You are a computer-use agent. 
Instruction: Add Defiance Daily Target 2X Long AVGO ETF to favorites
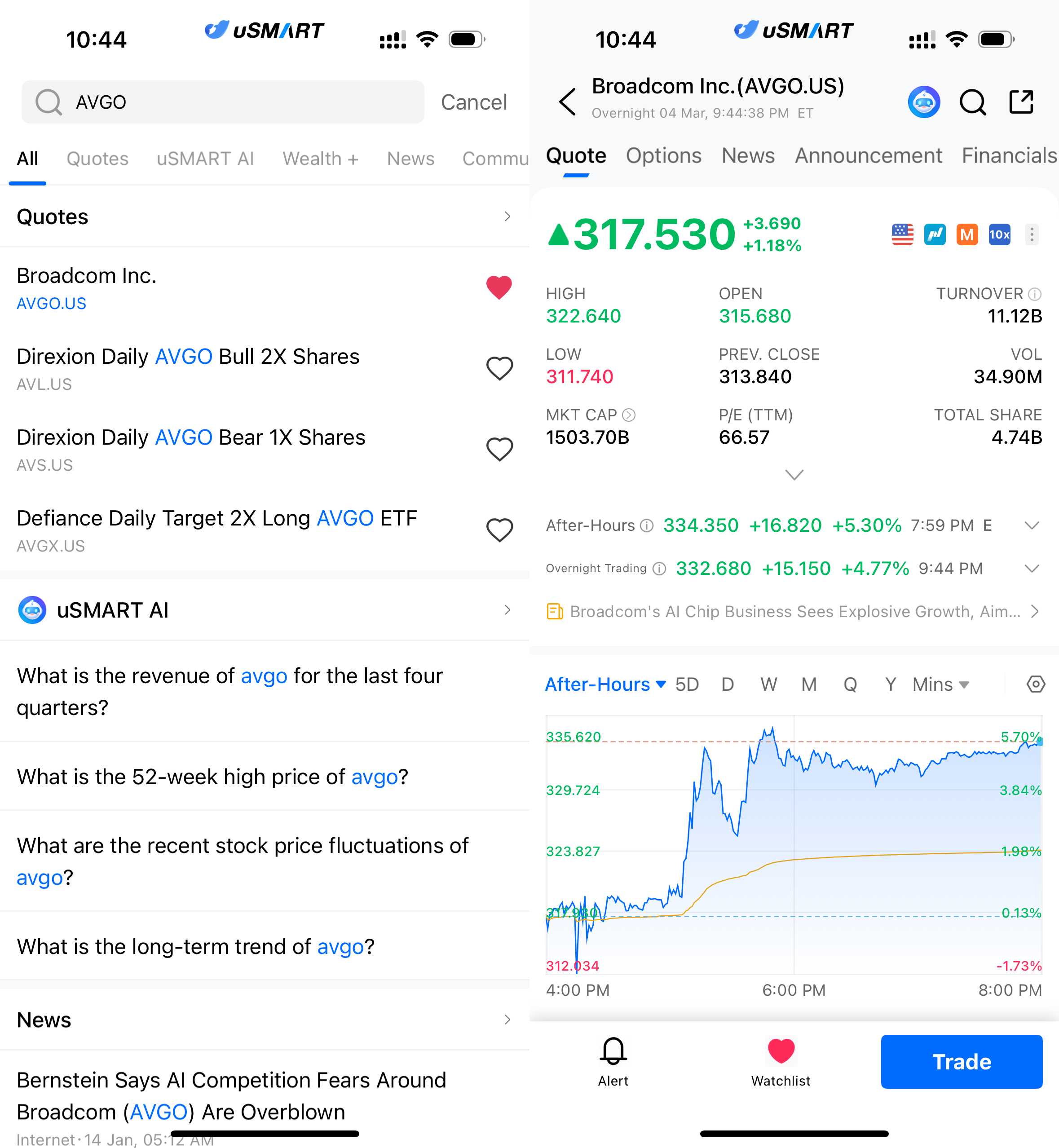click(x=499, y=530)
